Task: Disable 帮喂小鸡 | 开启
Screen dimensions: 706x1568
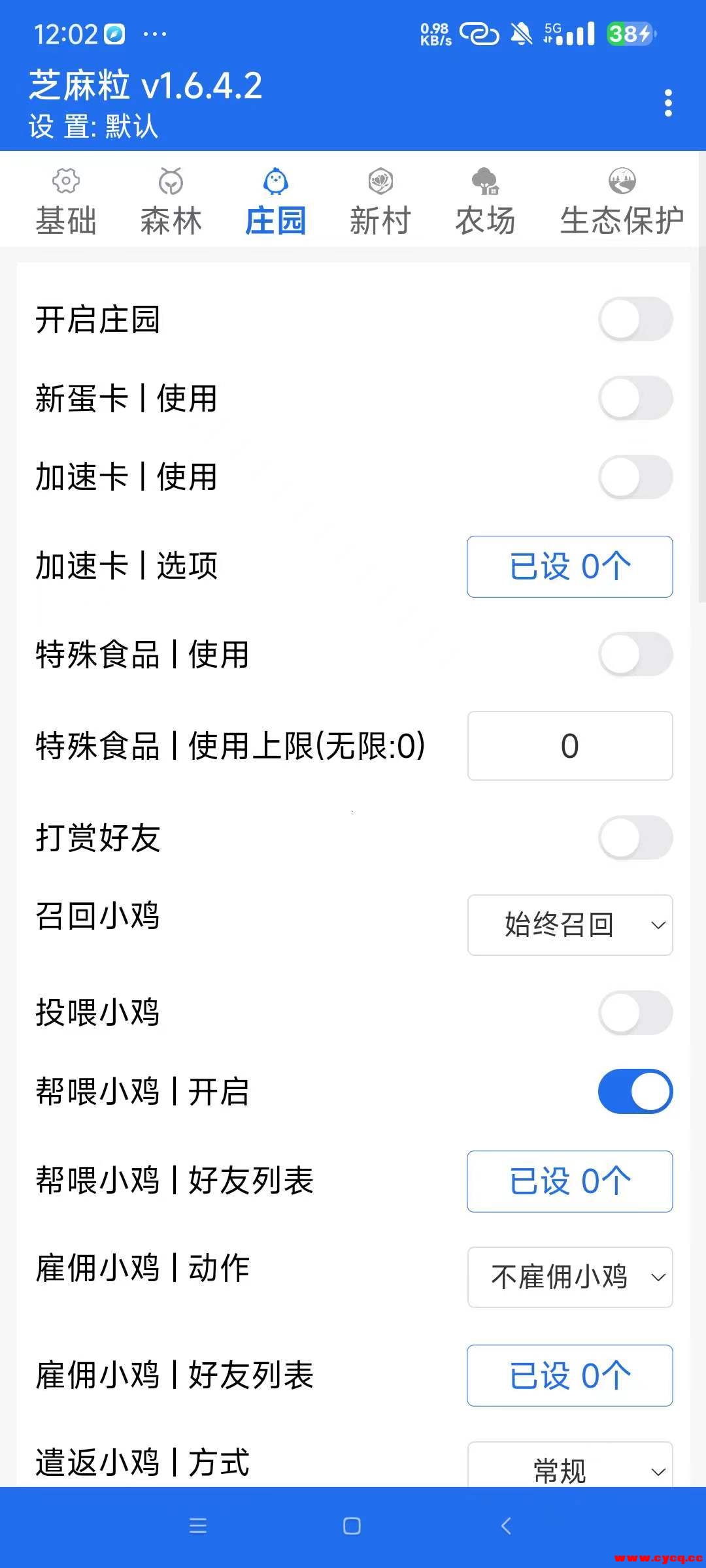Action: coord(635,1091)
